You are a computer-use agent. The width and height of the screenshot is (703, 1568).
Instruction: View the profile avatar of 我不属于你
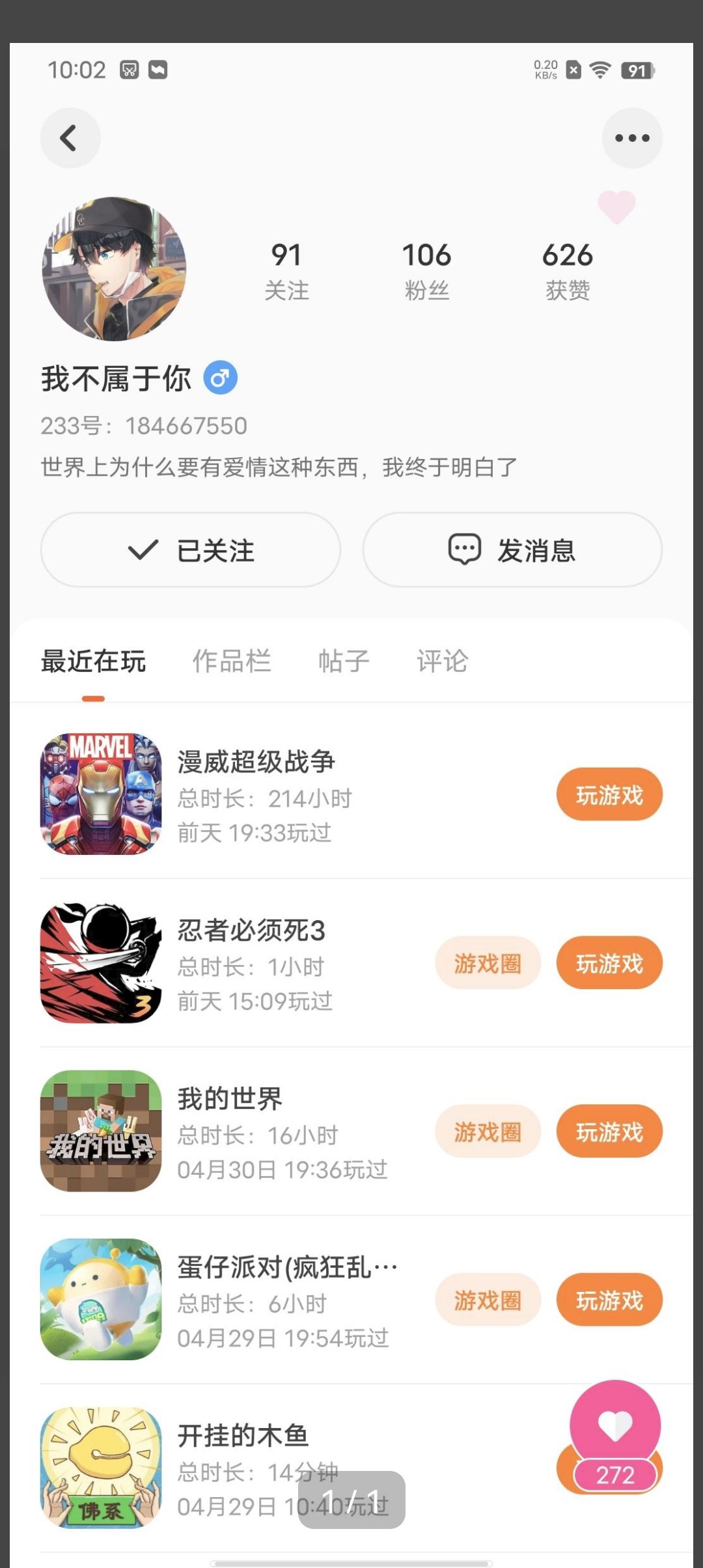click(115, 269)
